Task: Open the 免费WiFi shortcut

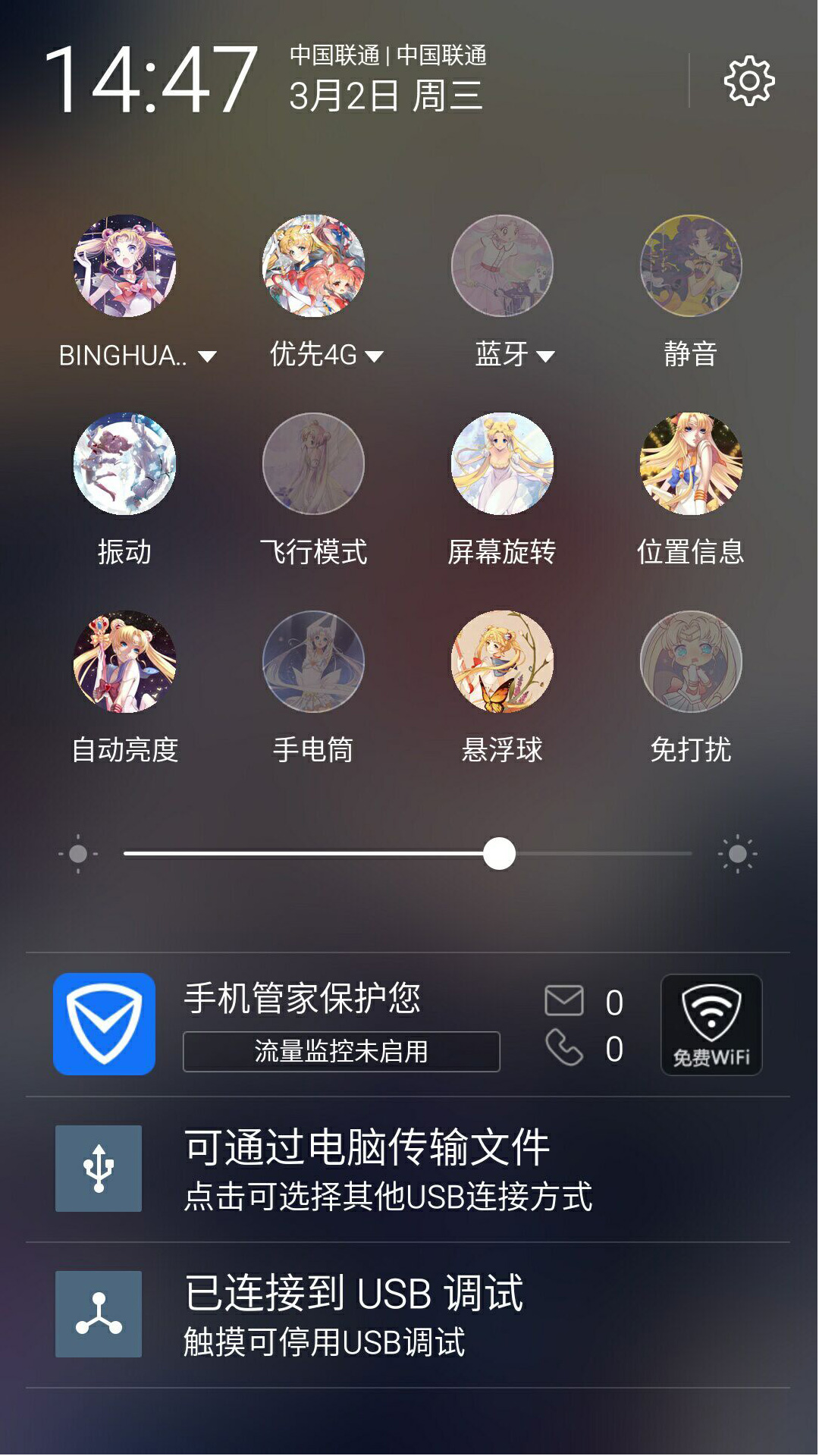Action: [711, 1025]
